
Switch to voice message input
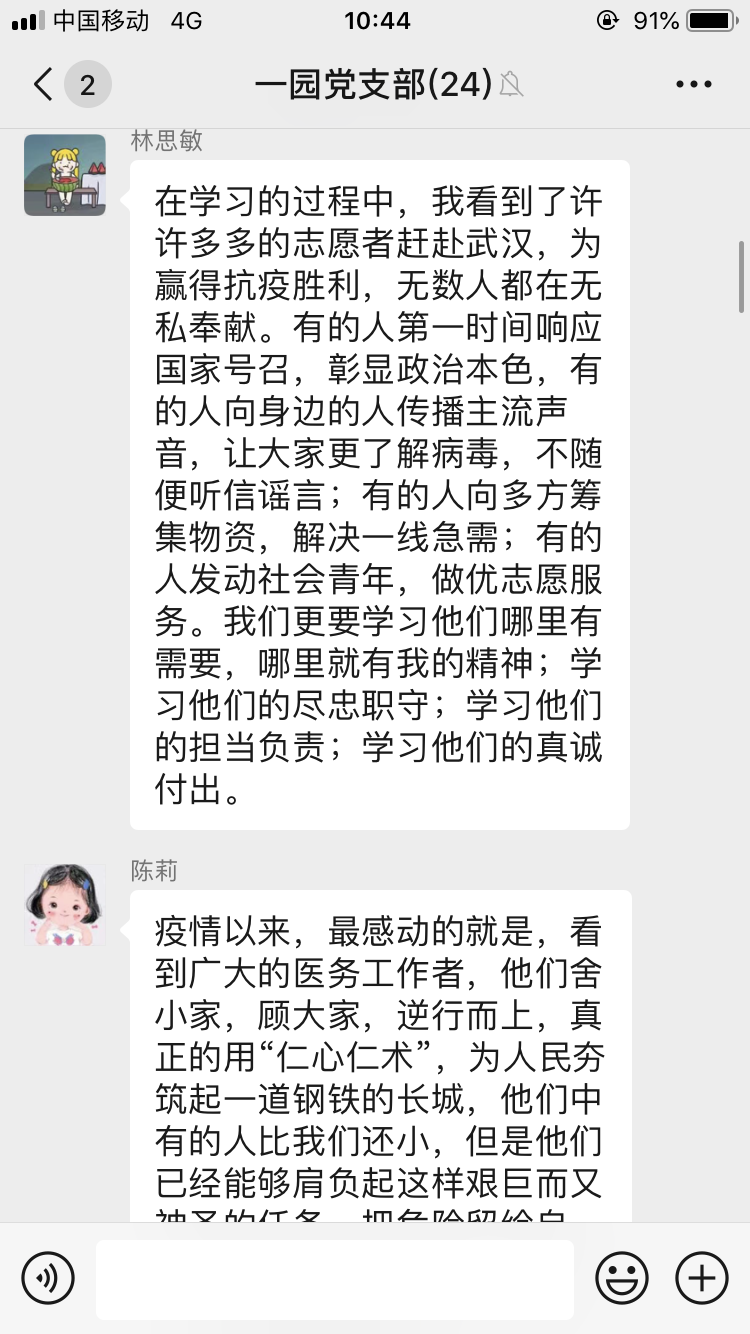[48, 1278]
